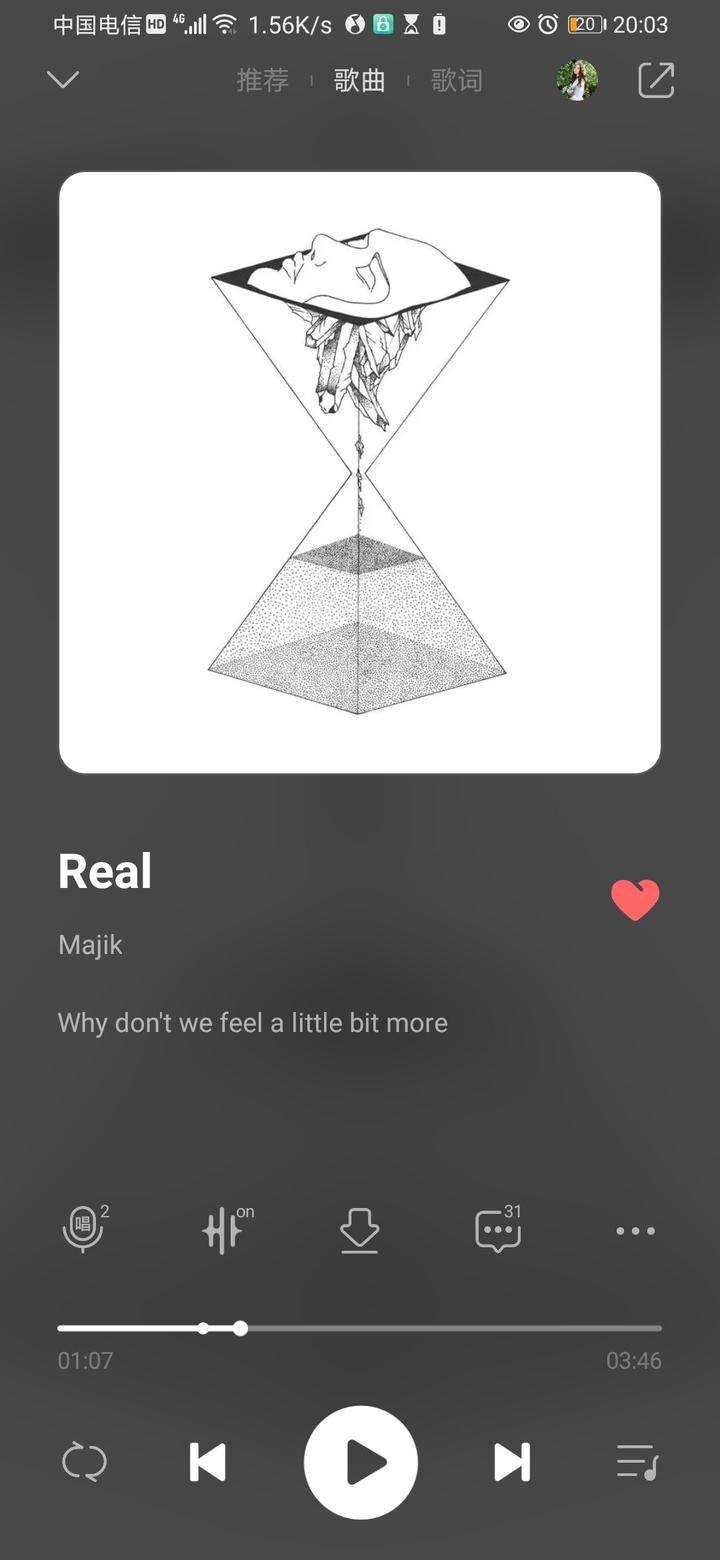Viewport: 720px width, 1560px height.
Task: Open the sound effects equalizer icon
Action: (224, 1229)
